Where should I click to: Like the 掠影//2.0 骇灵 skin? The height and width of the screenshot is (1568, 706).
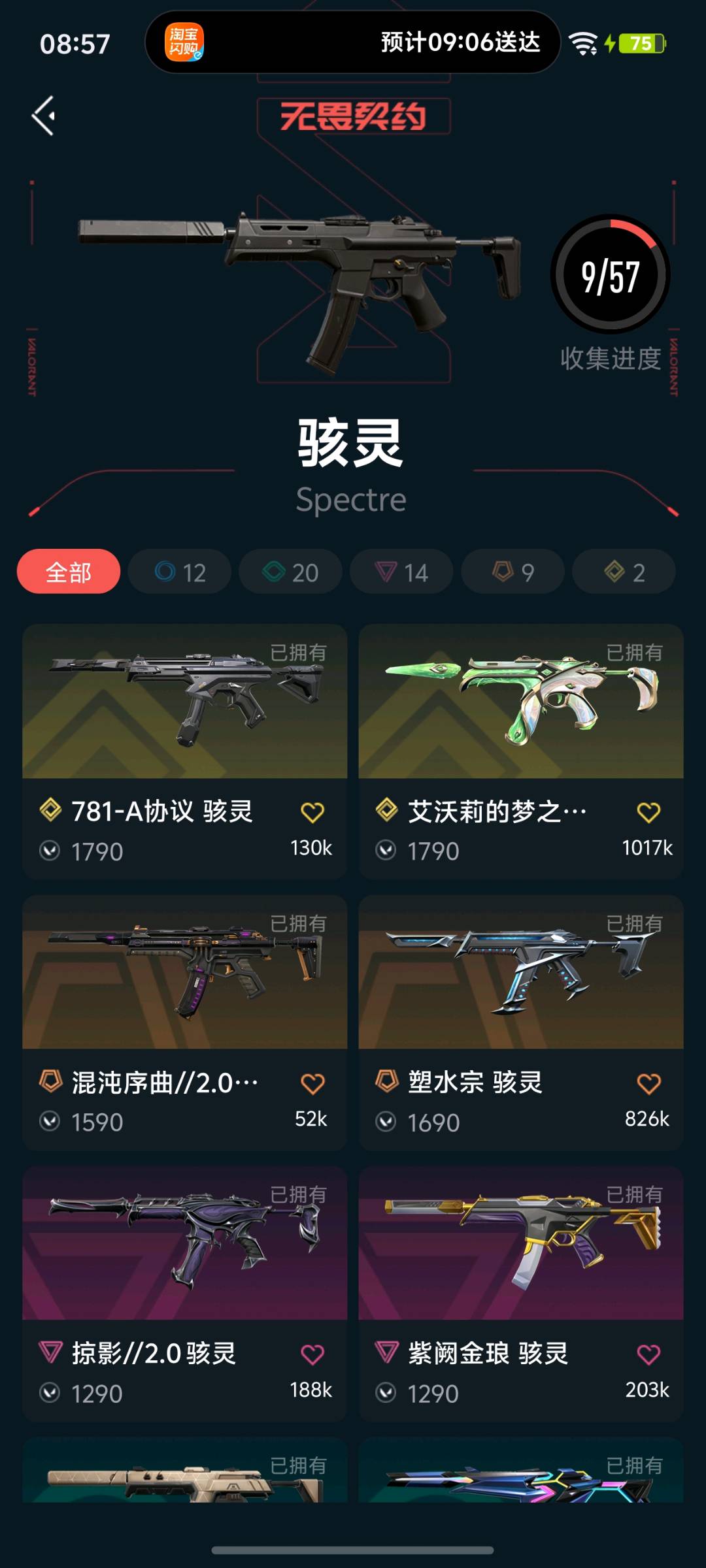[x=312, y=1354]
